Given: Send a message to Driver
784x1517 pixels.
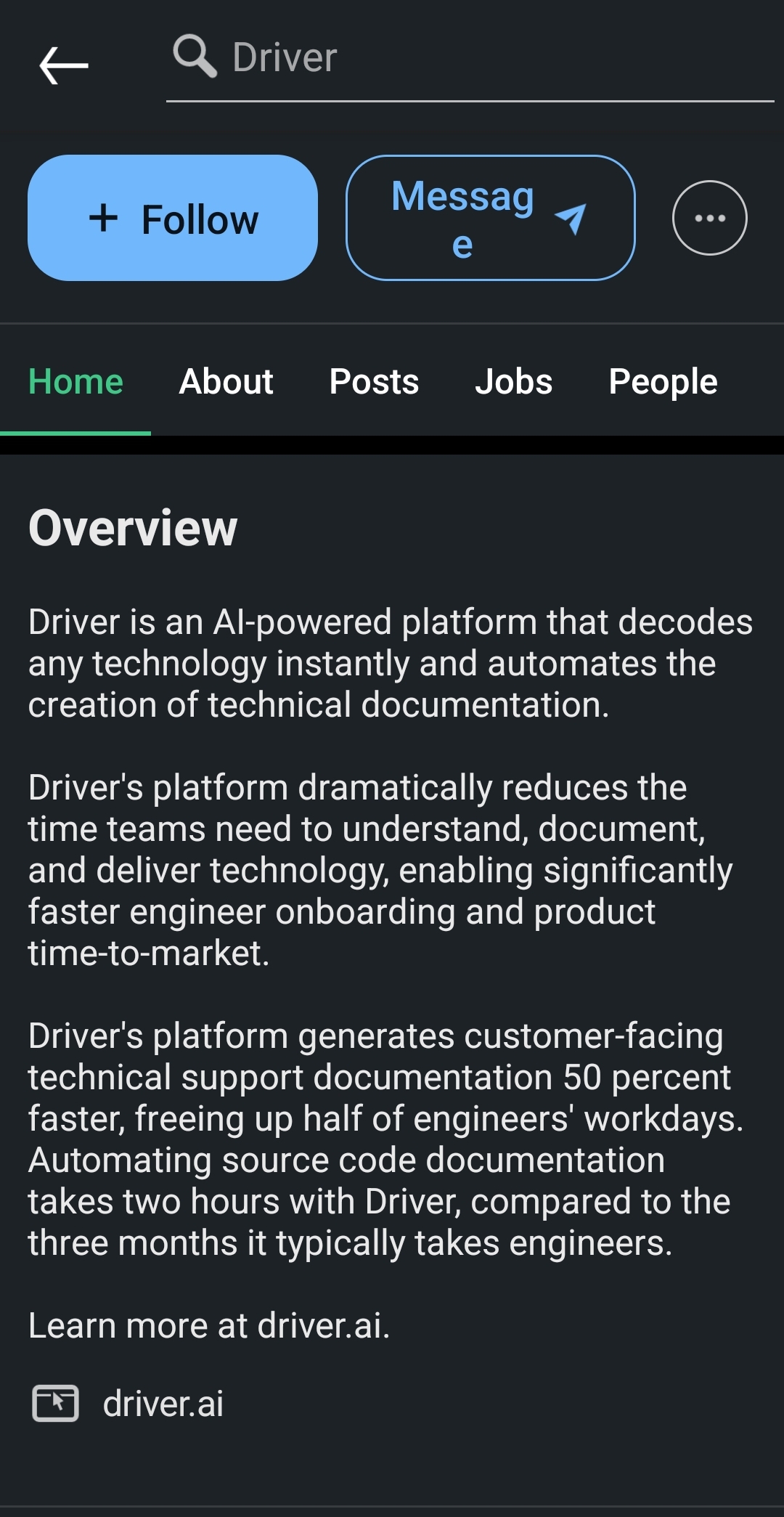Looking at the screenshot, I should (490, 218).
